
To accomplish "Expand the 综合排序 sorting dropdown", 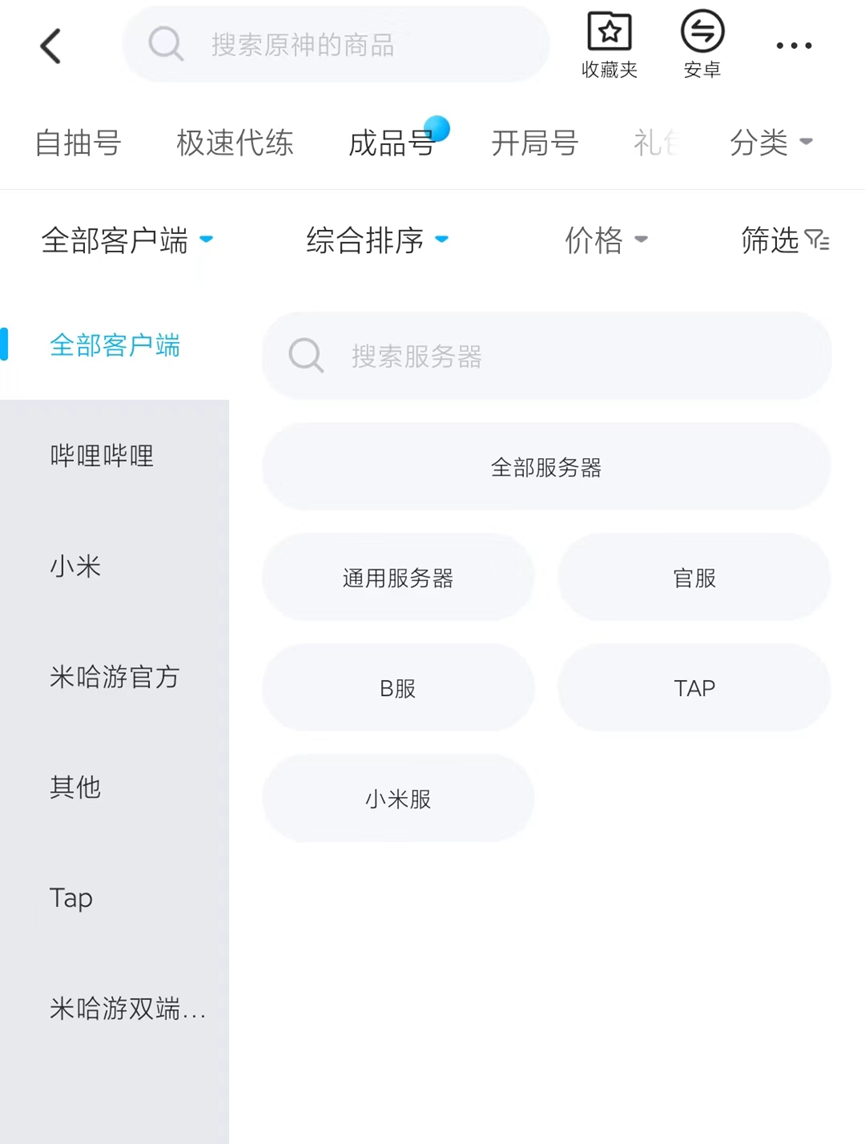I will click(377, 240).
